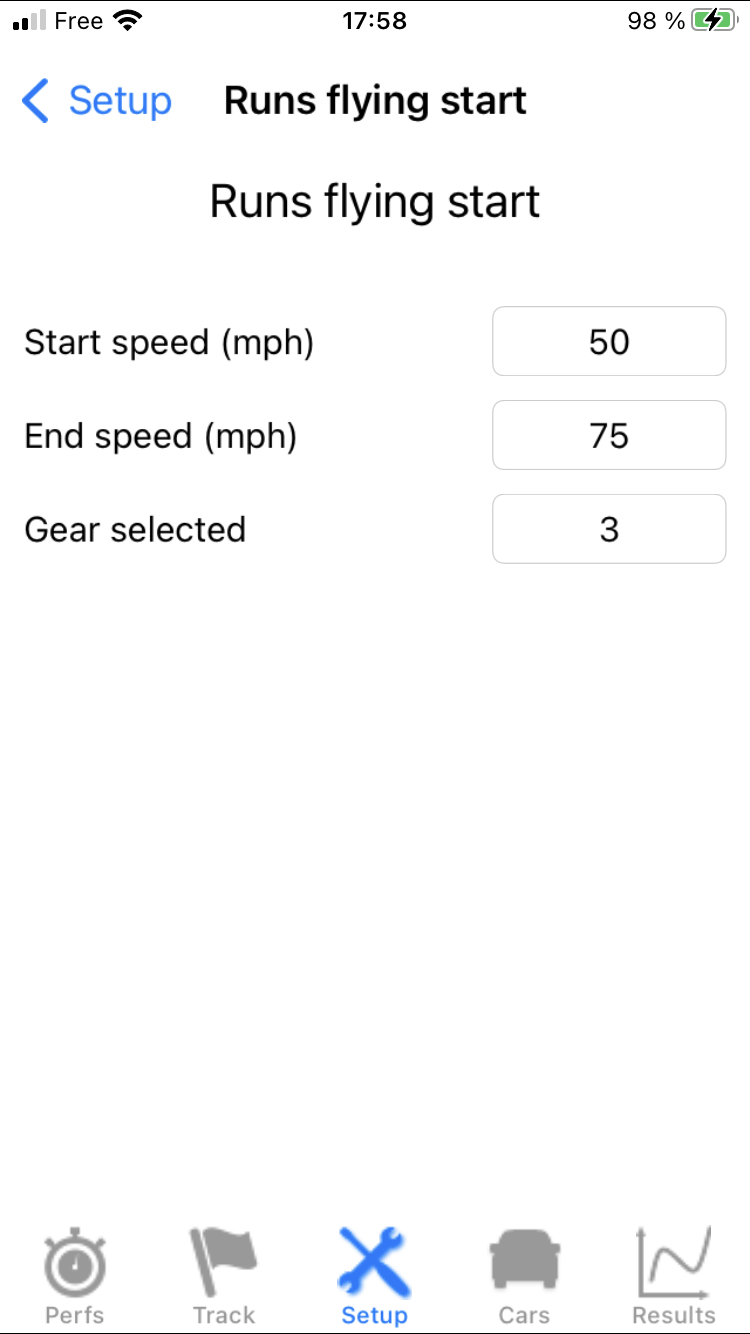Screen dimensions: 750x1334
Task: Go back to Setup
Action: point(96,102)
